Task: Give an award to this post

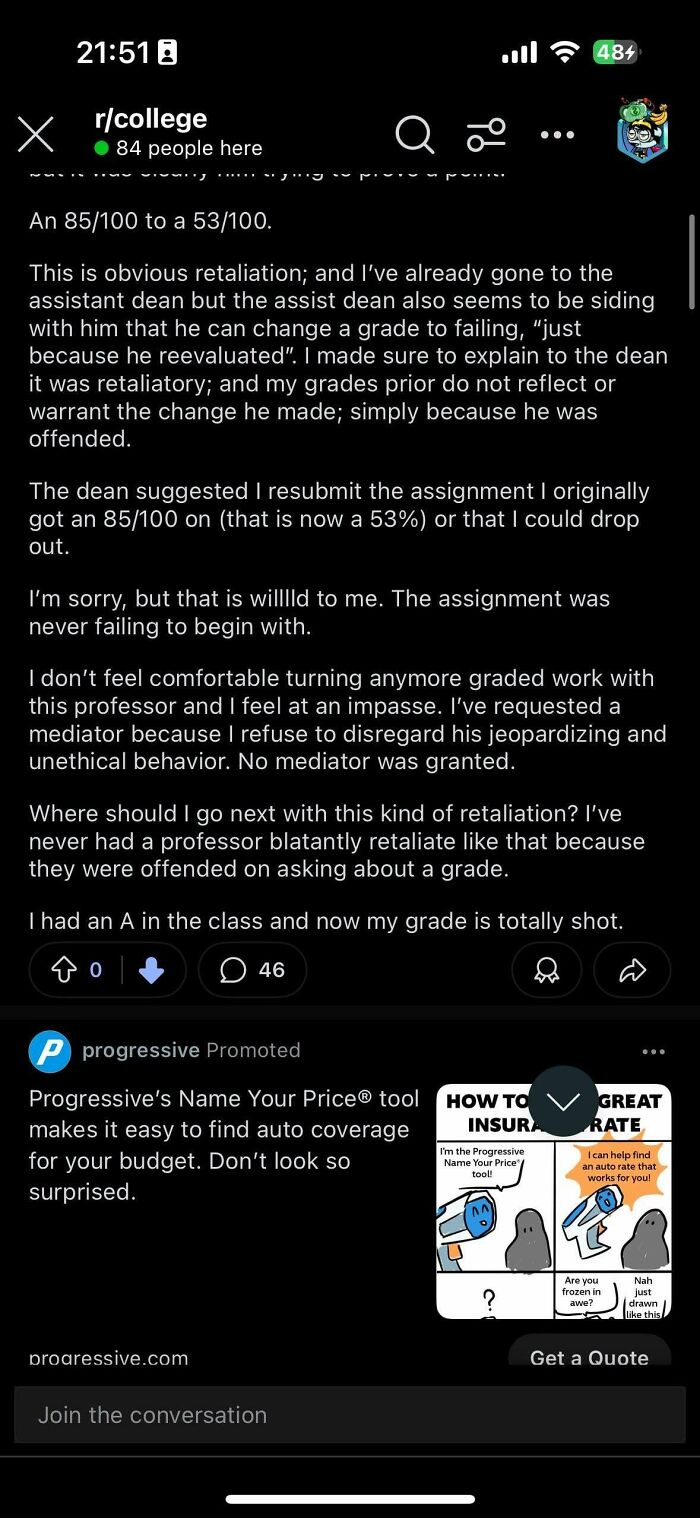Action: coord(546,970)
